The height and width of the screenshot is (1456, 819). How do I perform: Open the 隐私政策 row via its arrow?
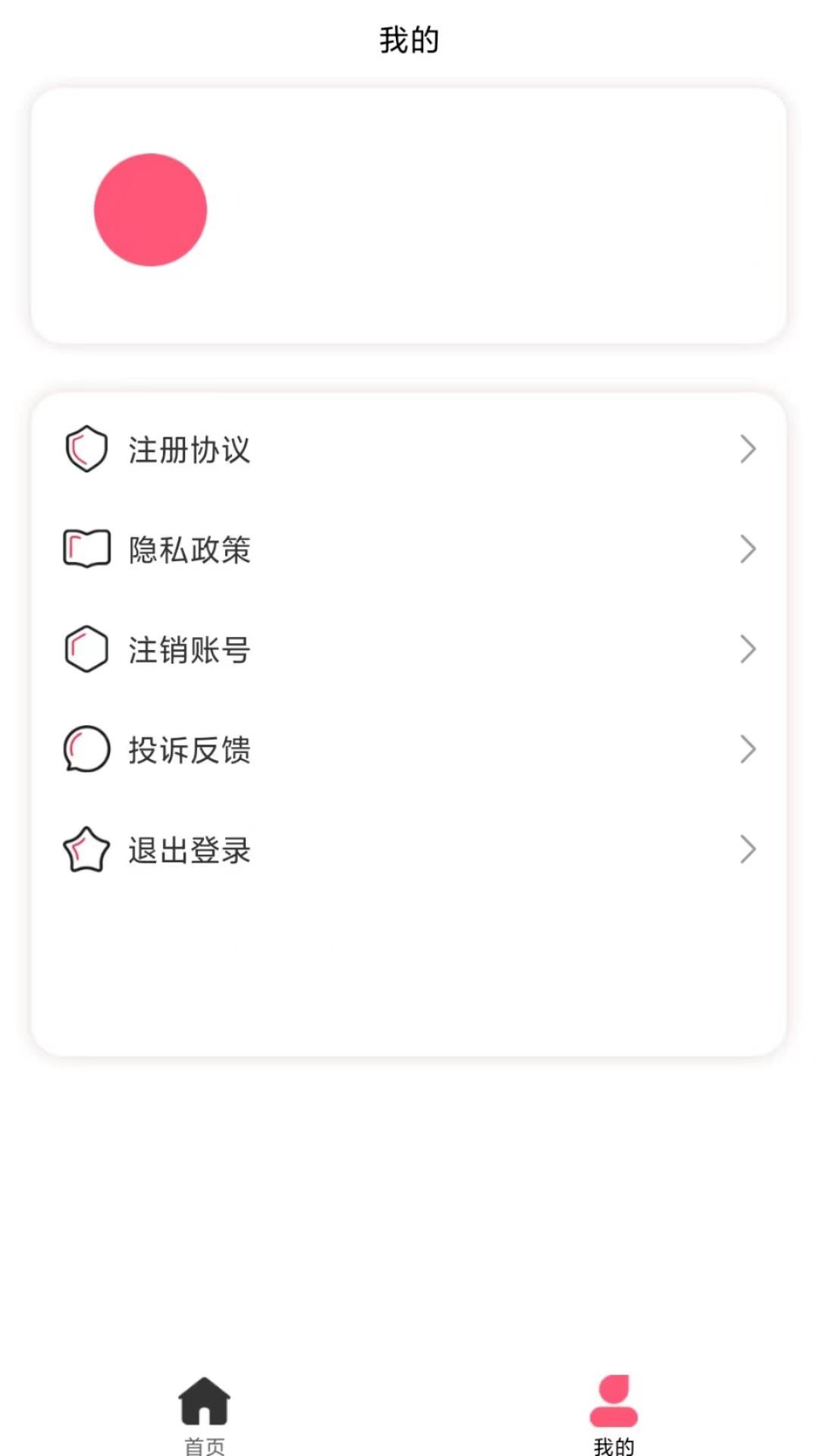click(x=748, y=550)
